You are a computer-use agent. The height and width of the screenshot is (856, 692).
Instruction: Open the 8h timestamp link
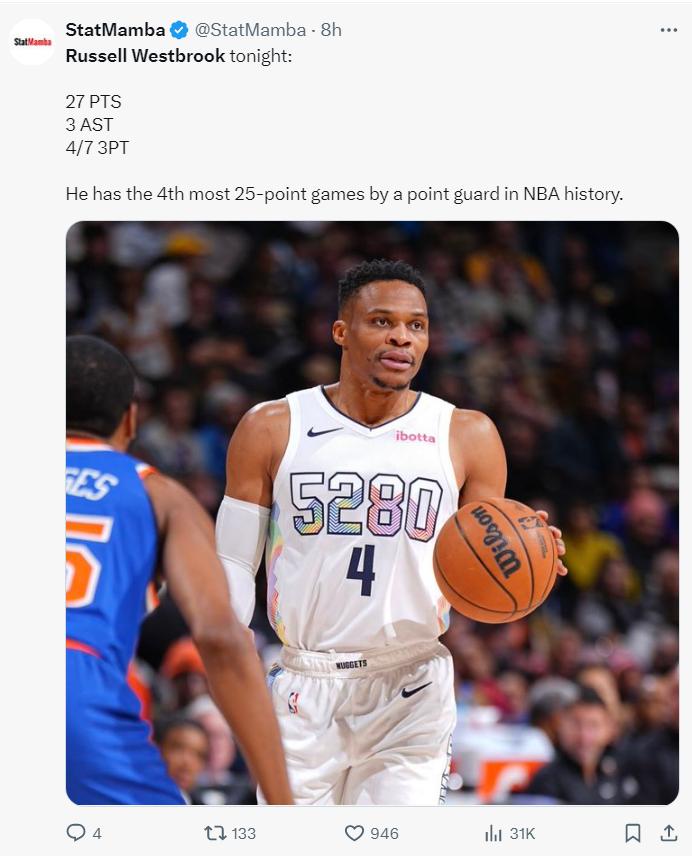pyautogui.click(x=331, y=30)
